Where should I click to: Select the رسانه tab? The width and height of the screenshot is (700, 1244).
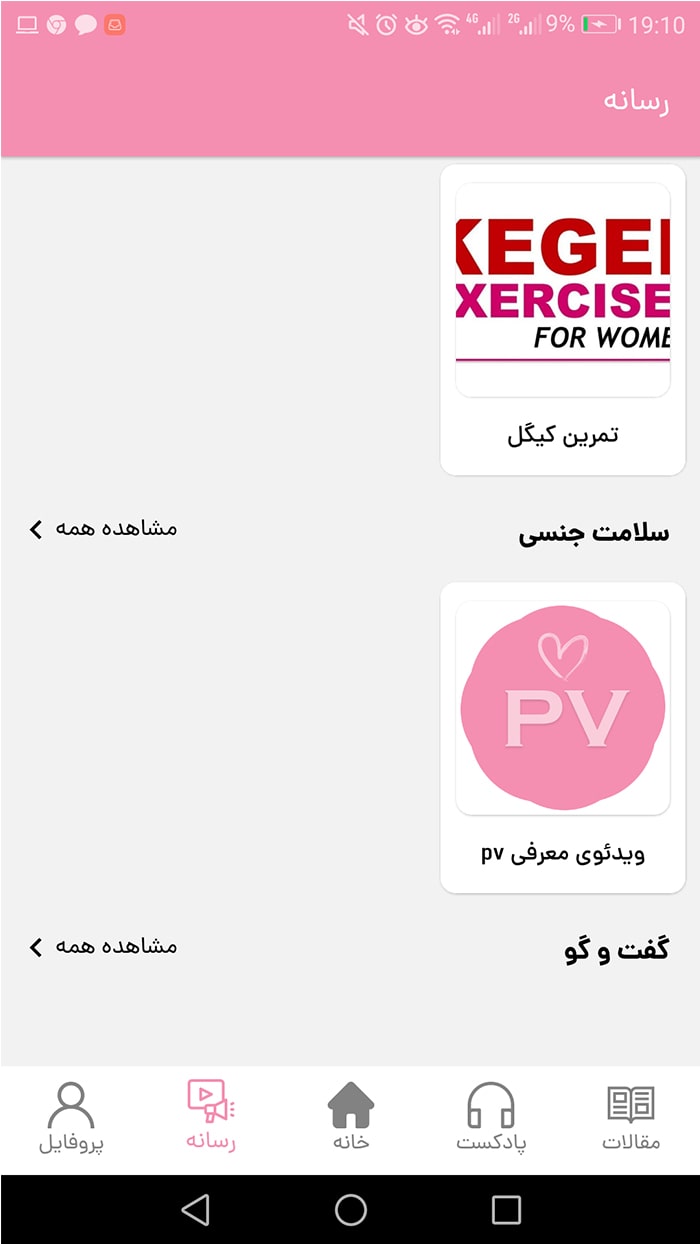pos(211,1118)
